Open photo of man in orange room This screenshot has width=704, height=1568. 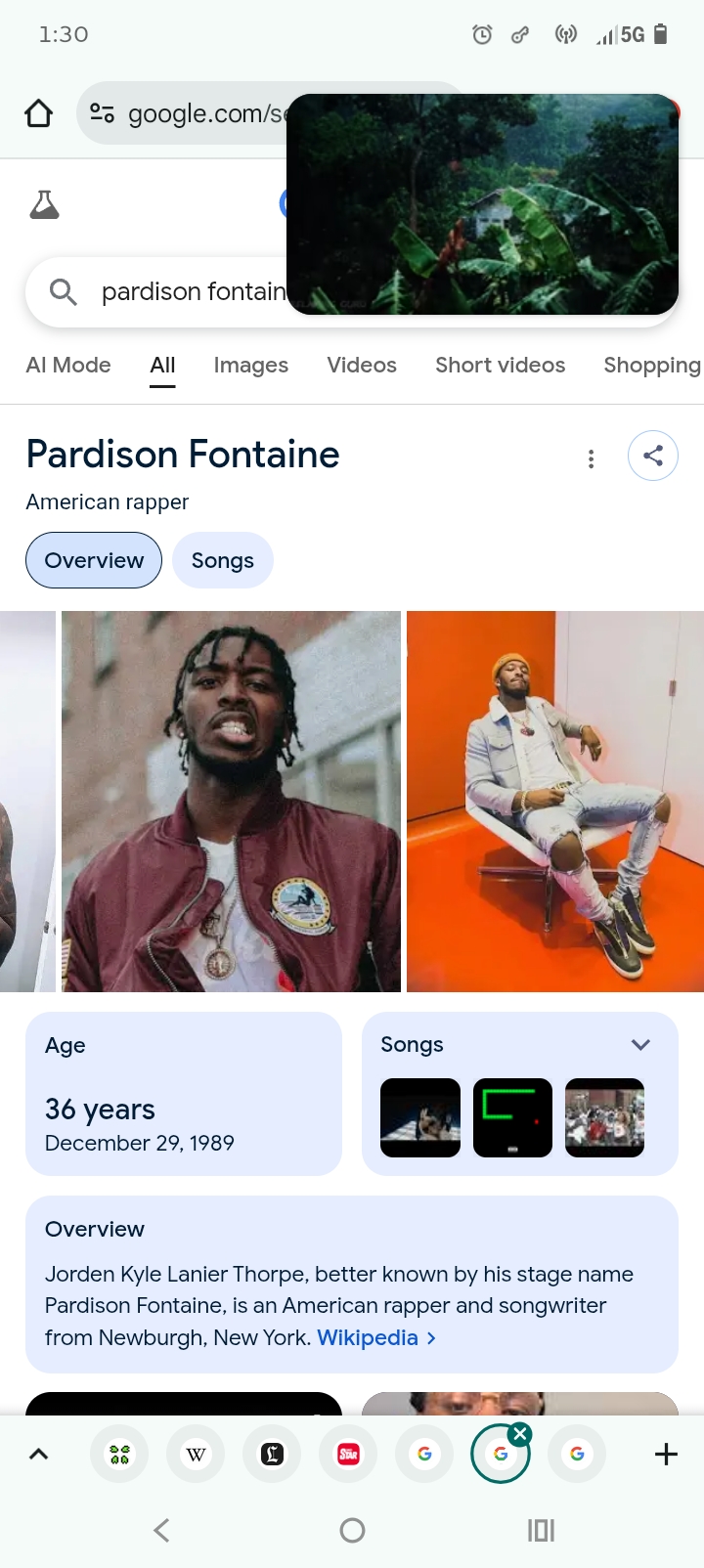point(555,802)
